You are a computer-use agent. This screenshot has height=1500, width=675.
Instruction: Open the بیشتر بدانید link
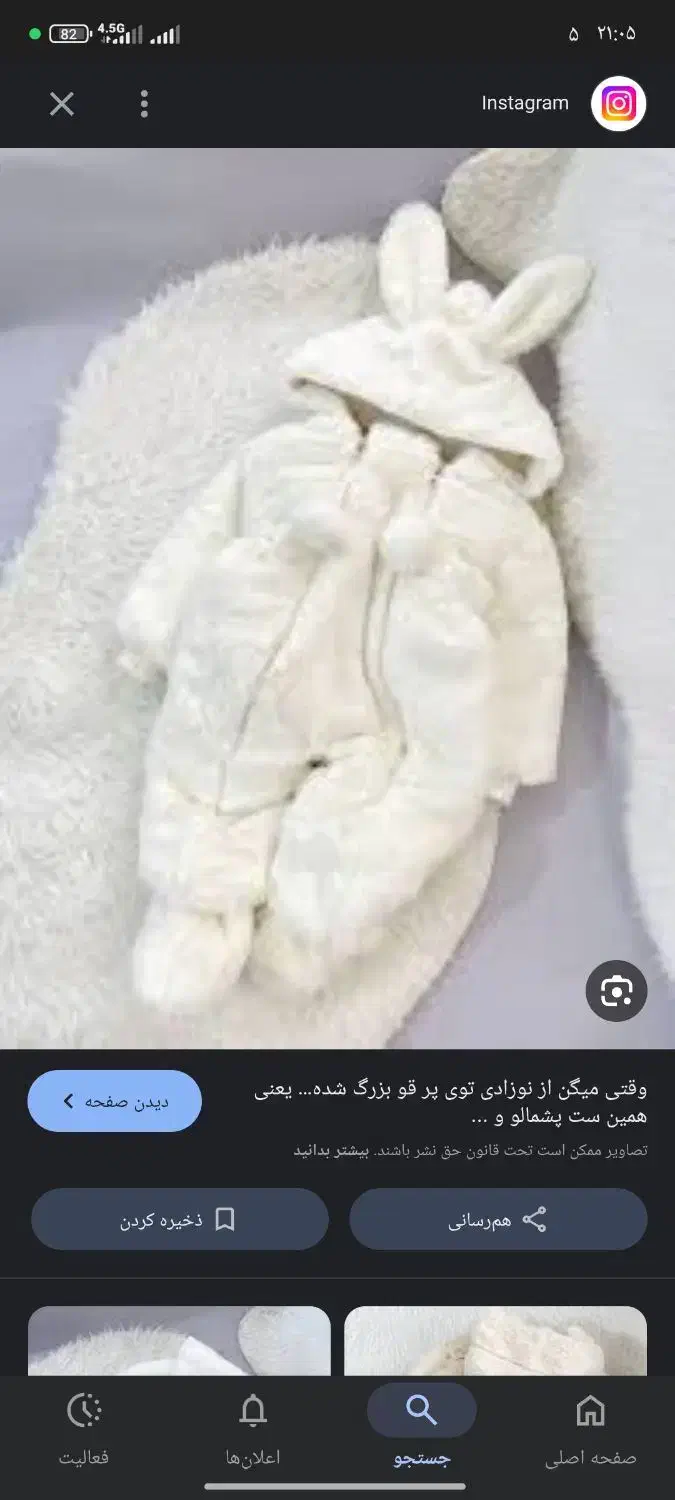point(331,1151)
